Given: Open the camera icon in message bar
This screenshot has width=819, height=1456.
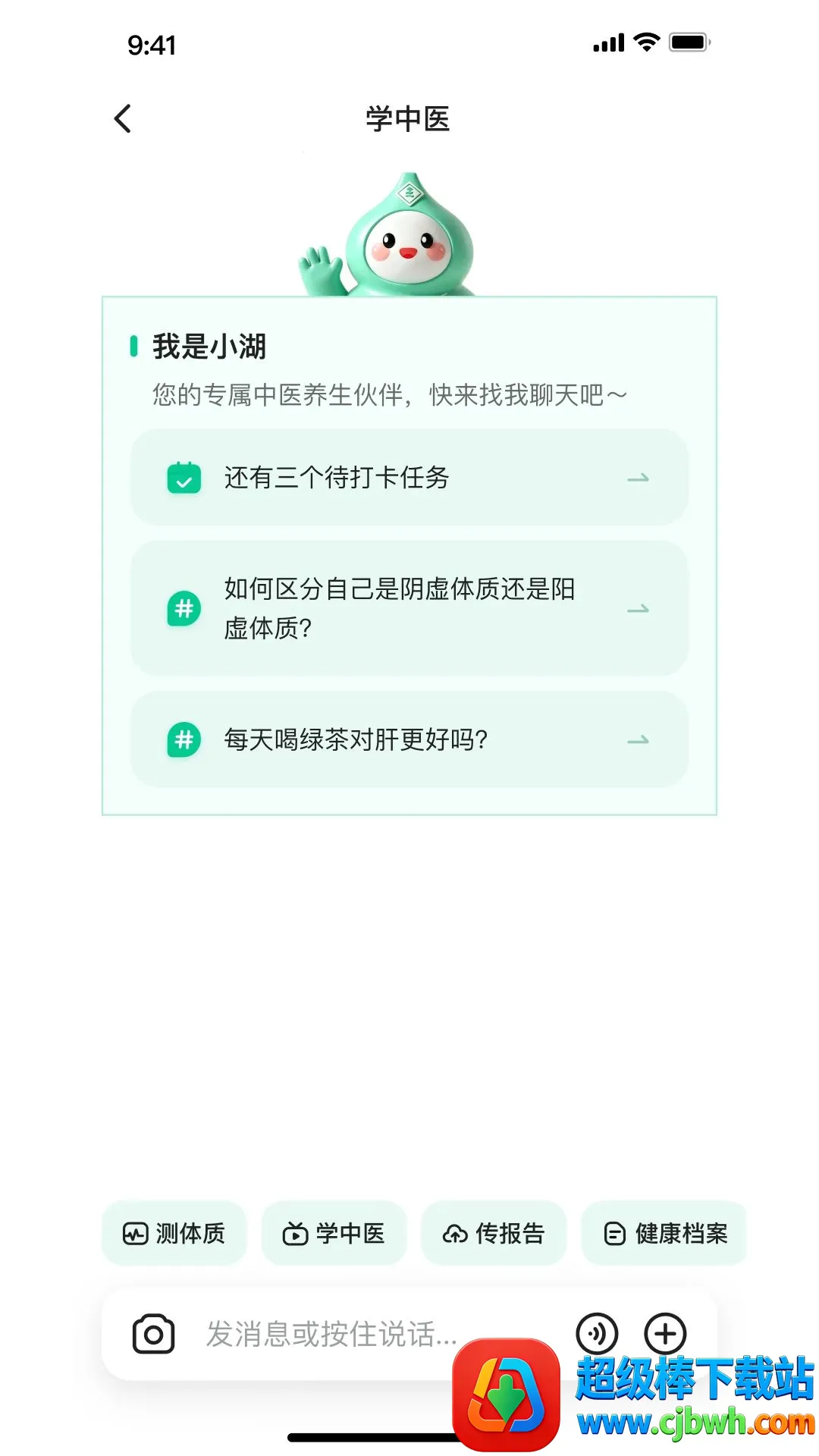Looking at the screenshot, I should (154, 1334).
